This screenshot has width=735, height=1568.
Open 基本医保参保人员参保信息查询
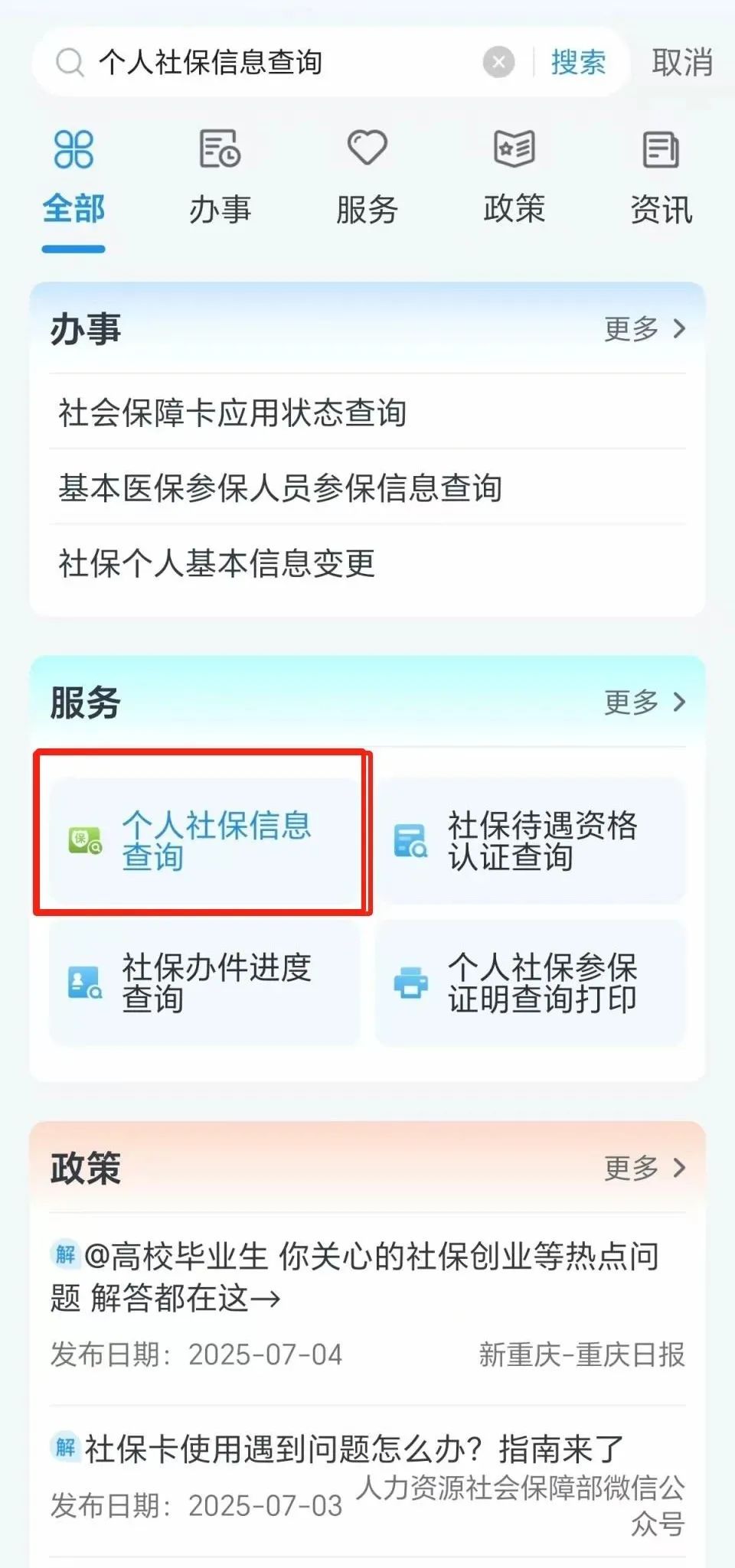pos(280,487)
